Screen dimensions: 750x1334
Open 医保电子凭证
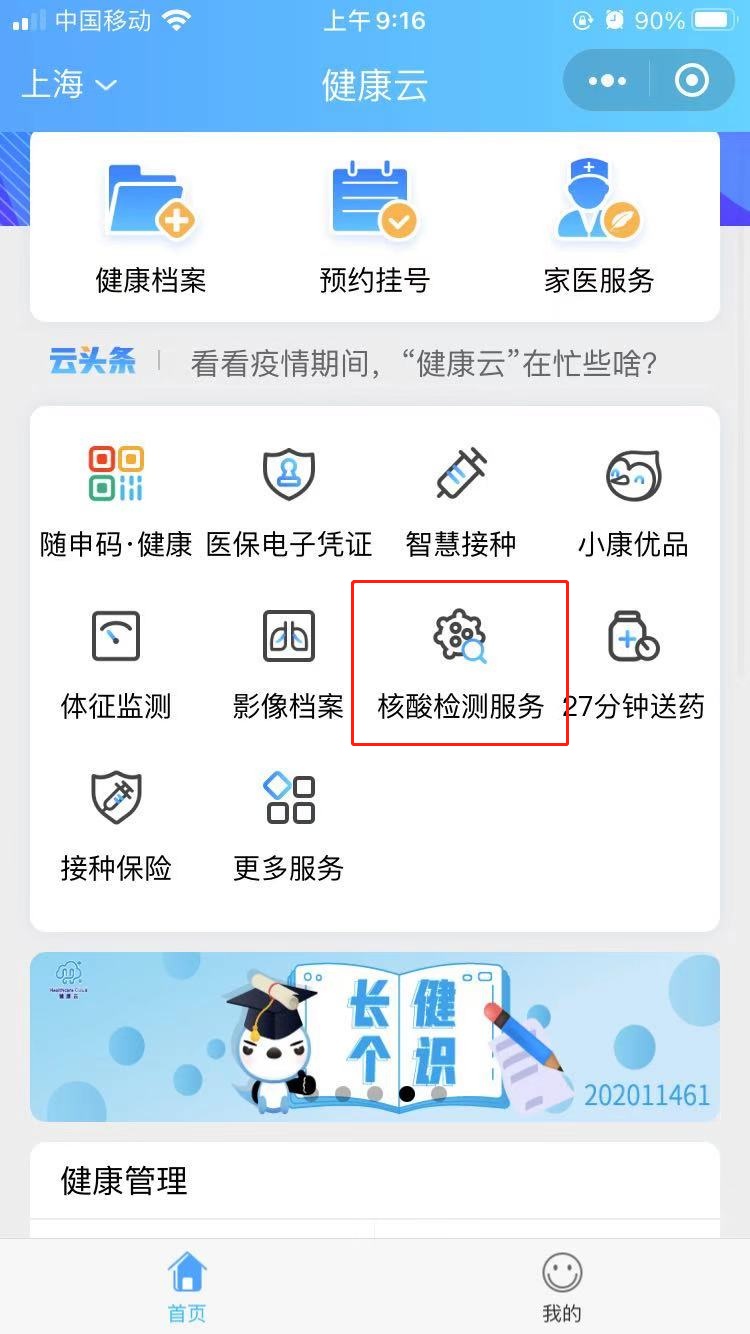[x=288, y=502]
